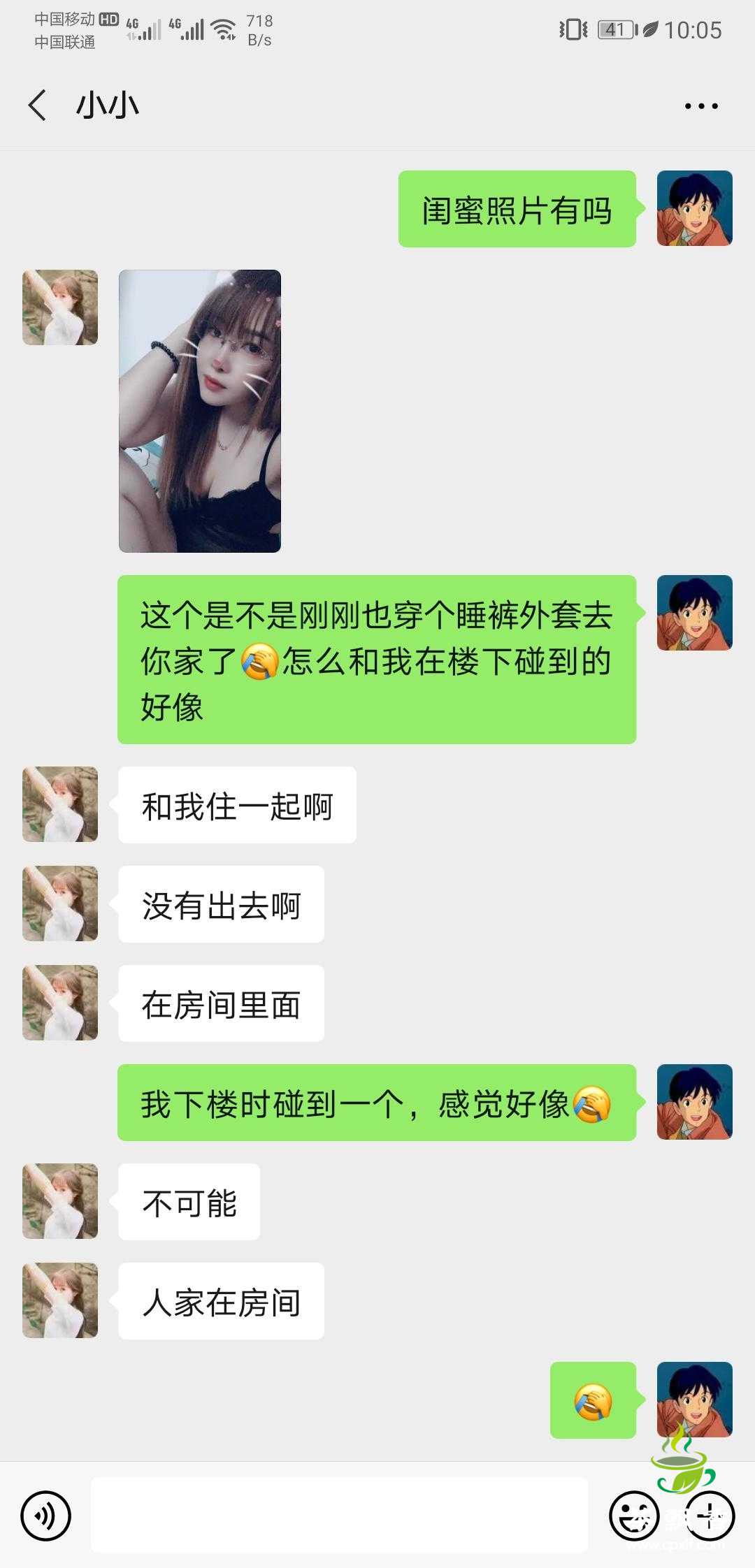Open the photo sent in the chat
Image resolution: width=755 pixels, height=1568 pixels.
(x=200, y=411)
